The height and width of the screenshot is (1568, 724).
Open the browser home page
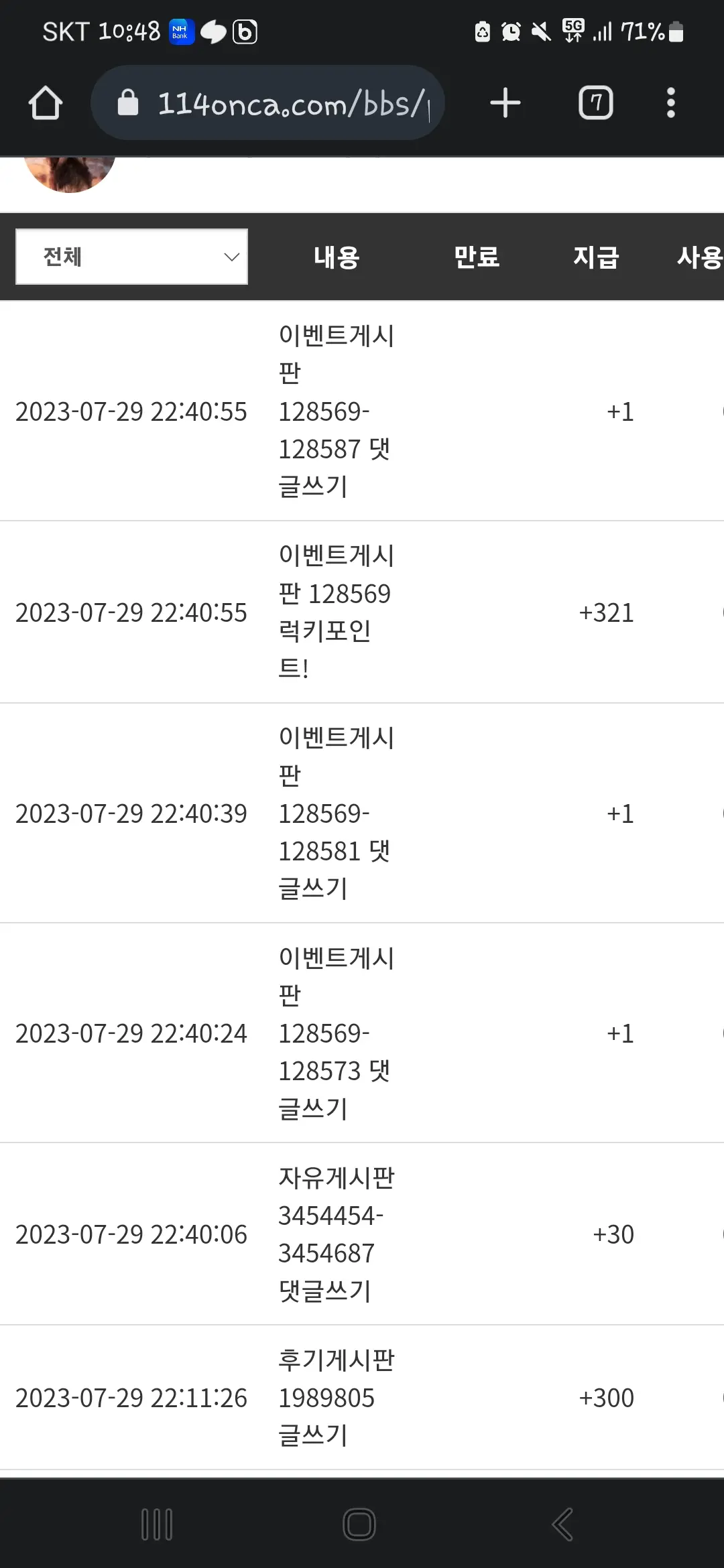[46, 103]
